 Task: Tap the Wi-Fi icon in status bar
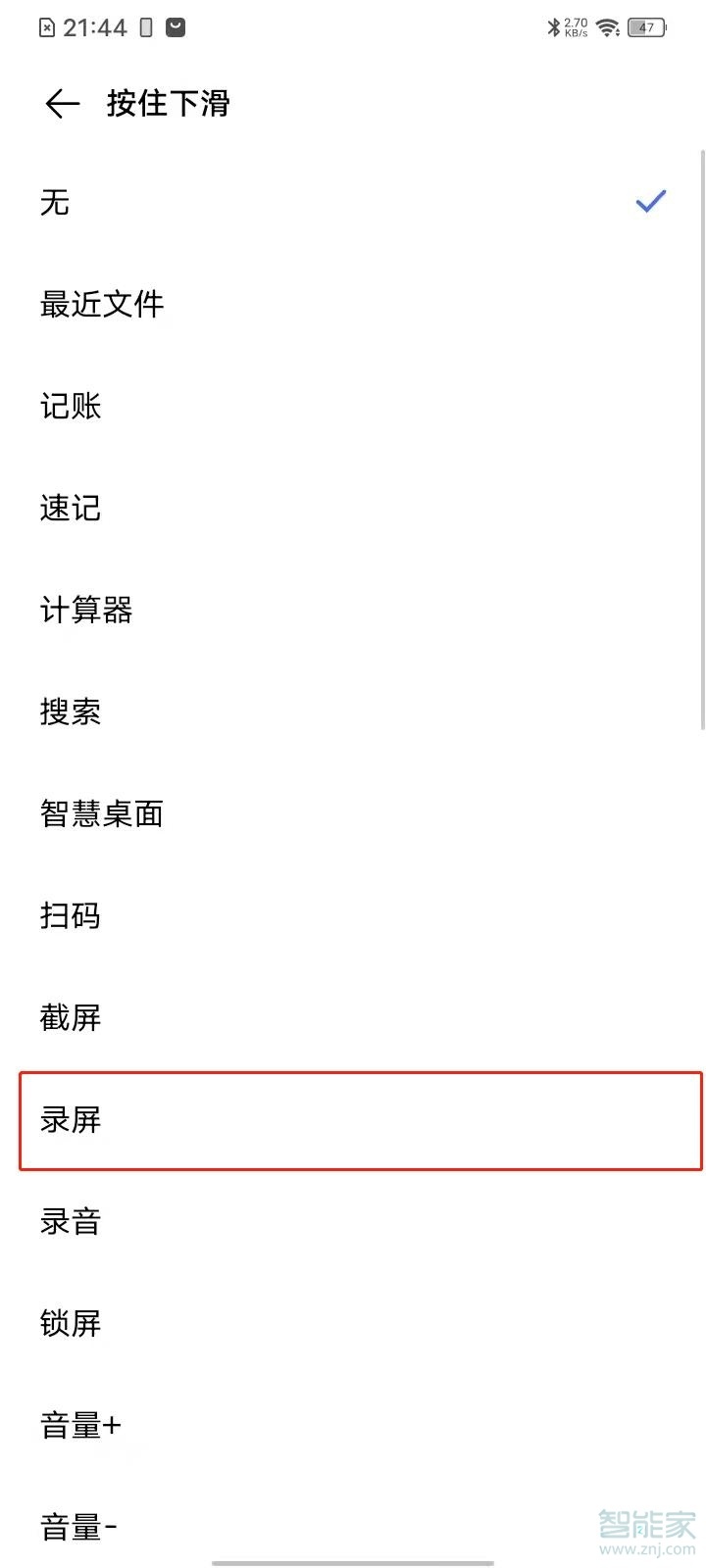tap(607, 26)
